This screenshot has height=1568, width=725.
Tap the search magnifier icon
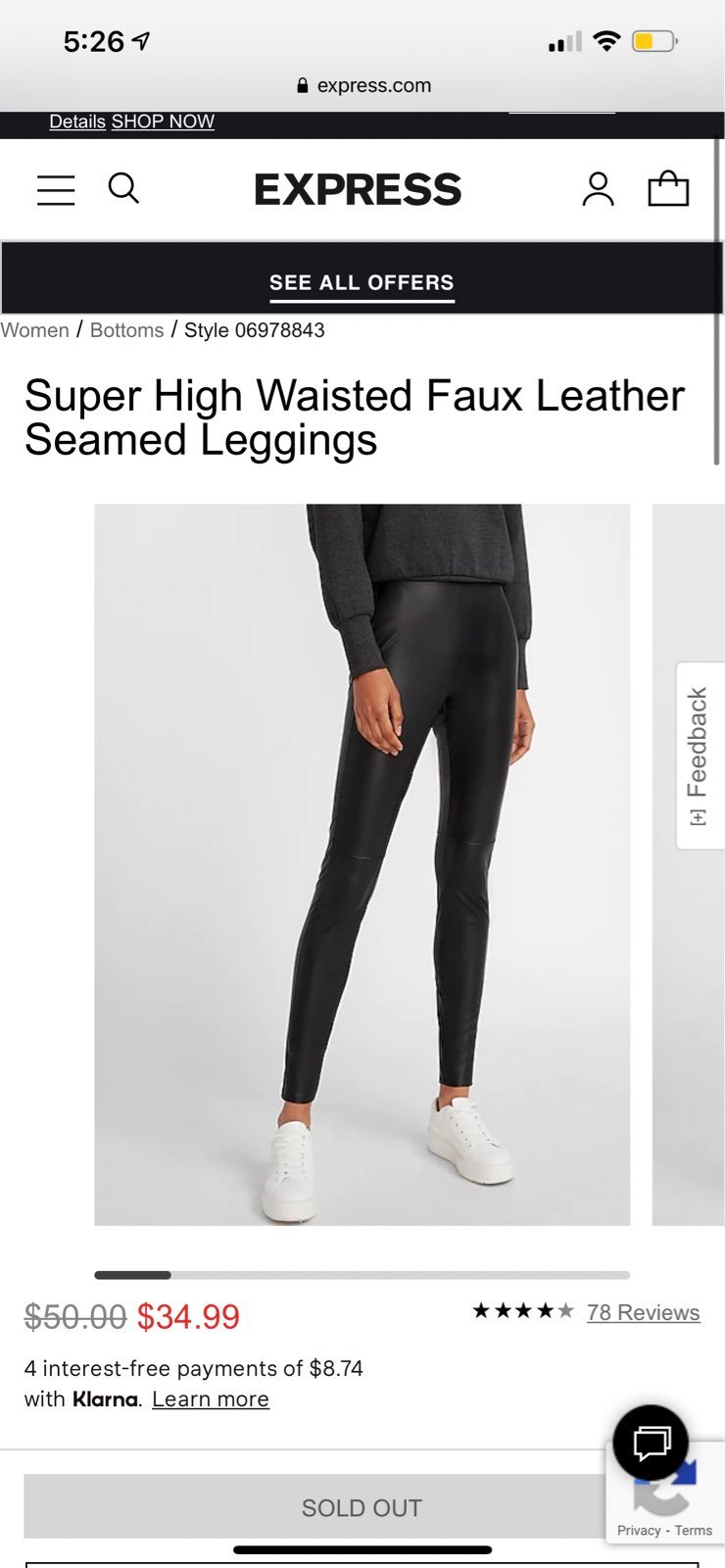point(123,188)
